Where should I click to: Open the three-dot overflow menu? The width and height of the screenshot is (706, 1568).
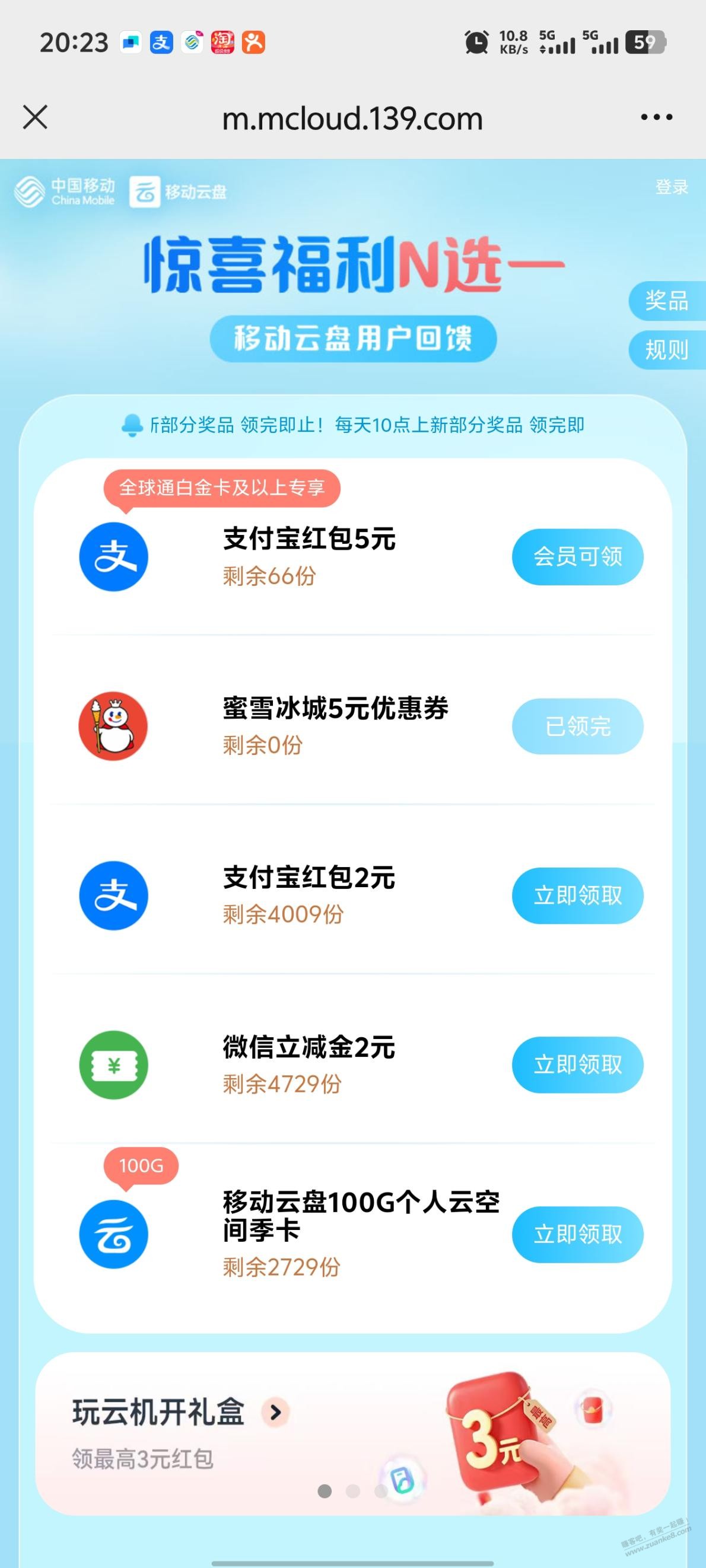[x=656, y=117]
